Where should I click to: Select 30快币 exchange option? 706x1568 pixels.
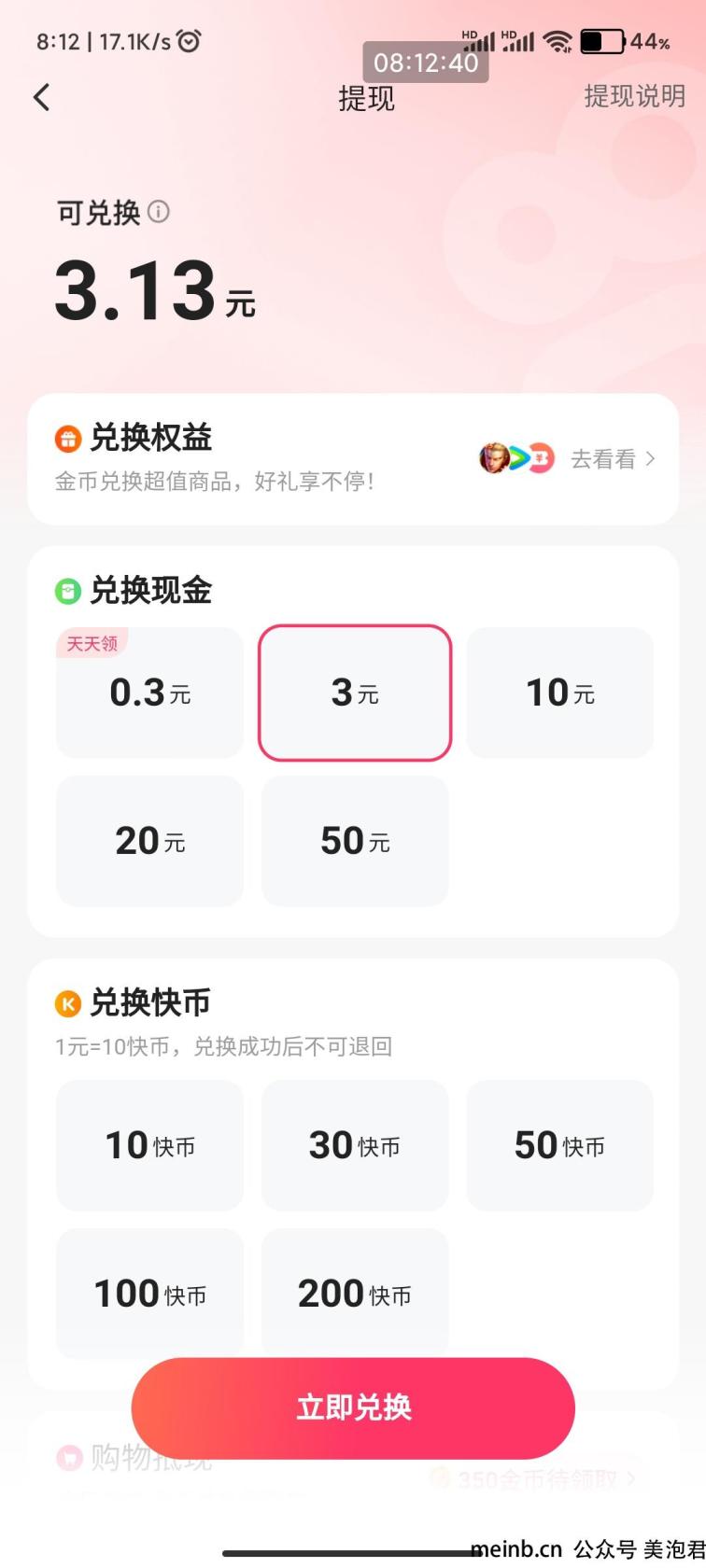click(355, 1145)
